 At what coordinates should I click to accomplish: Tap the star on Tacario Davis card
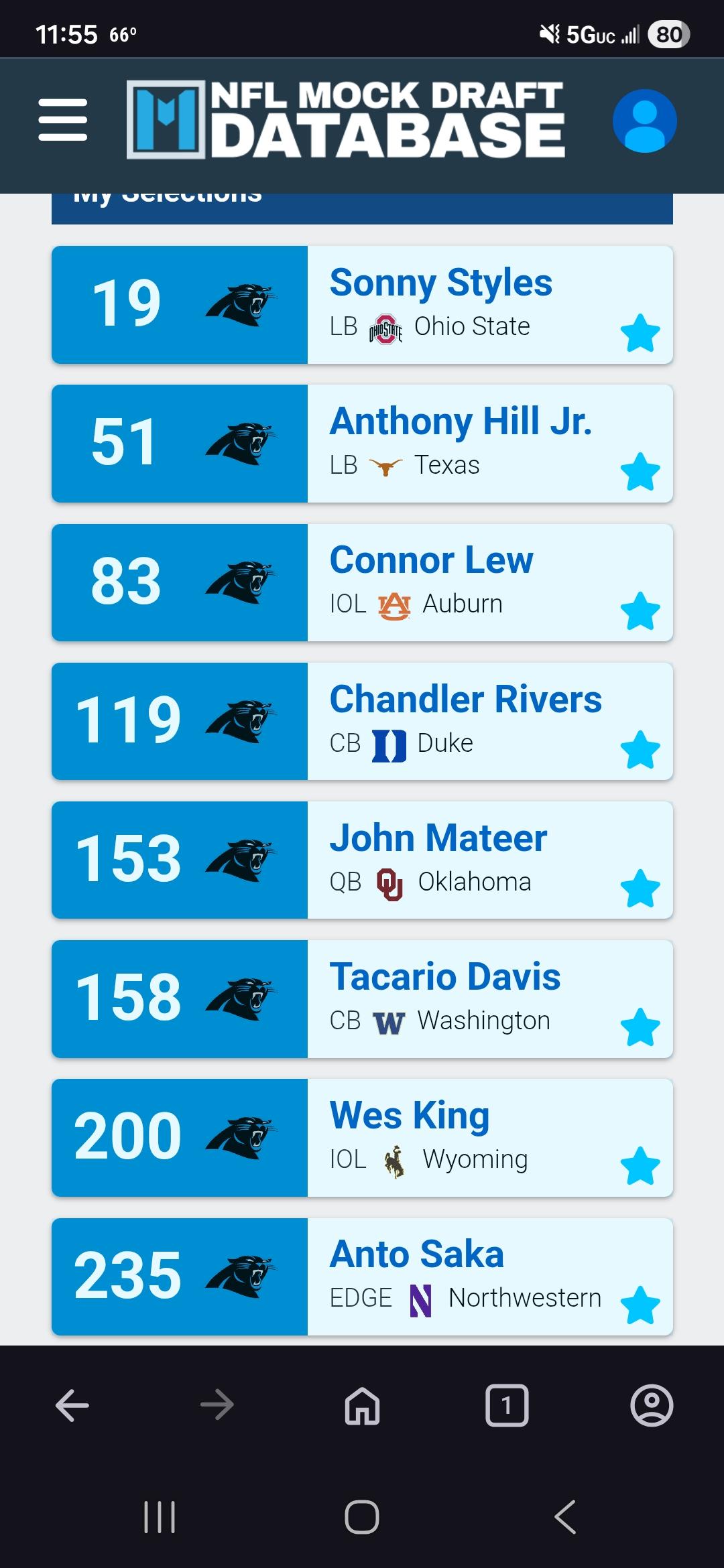pos(640,1027)
